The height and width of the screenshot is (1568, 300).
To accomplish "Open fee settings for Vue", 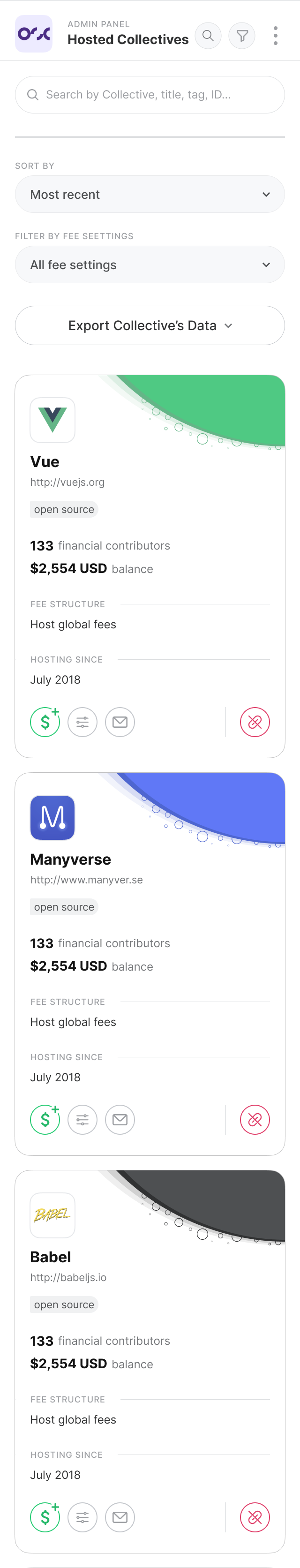I will [x=82, y=722].
